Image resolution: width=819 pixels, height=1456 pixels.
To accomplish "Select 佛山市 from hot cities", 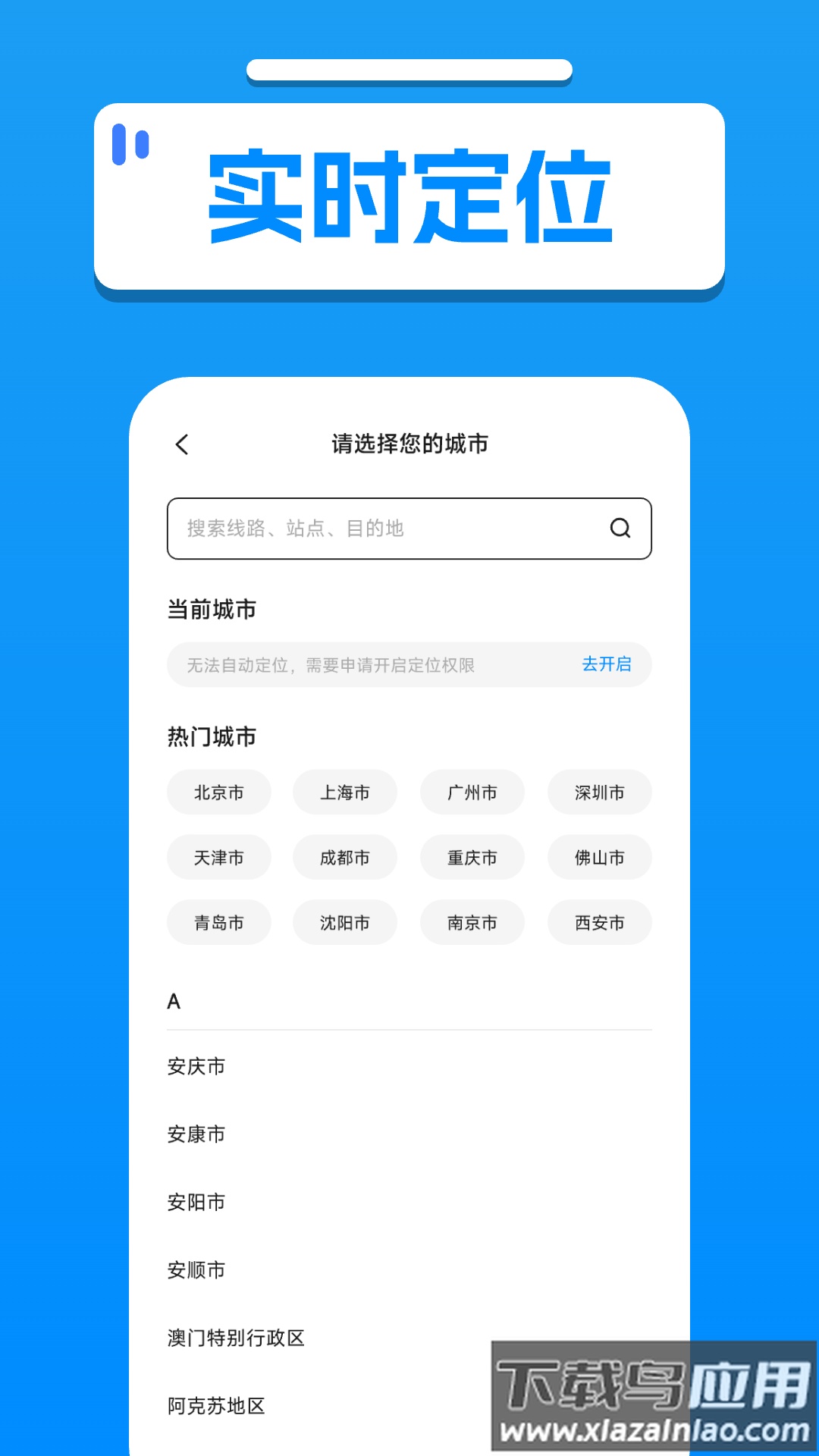I will click(x=599, y=858).
